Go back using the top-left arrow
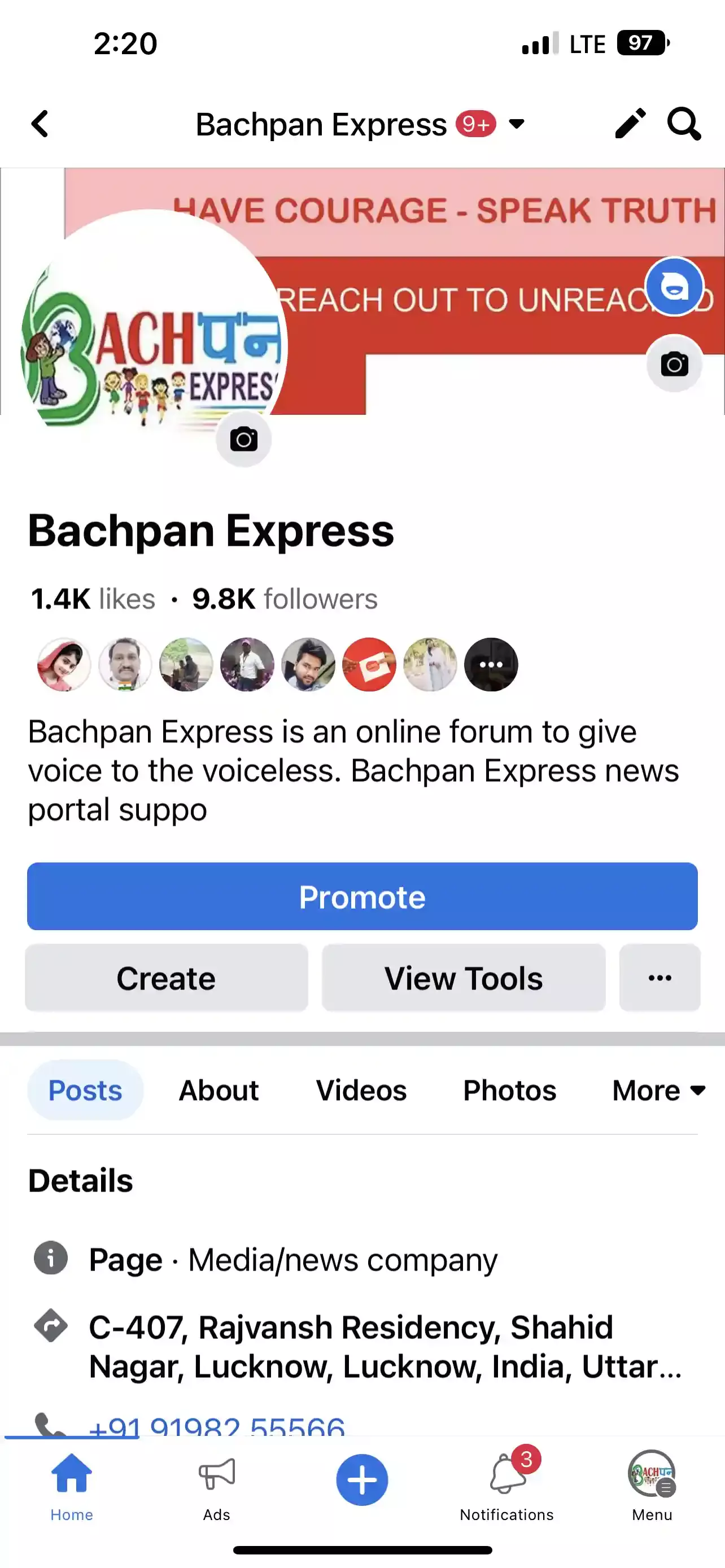This screenshot has width=725, height=1568. click(x=40, y=124)
